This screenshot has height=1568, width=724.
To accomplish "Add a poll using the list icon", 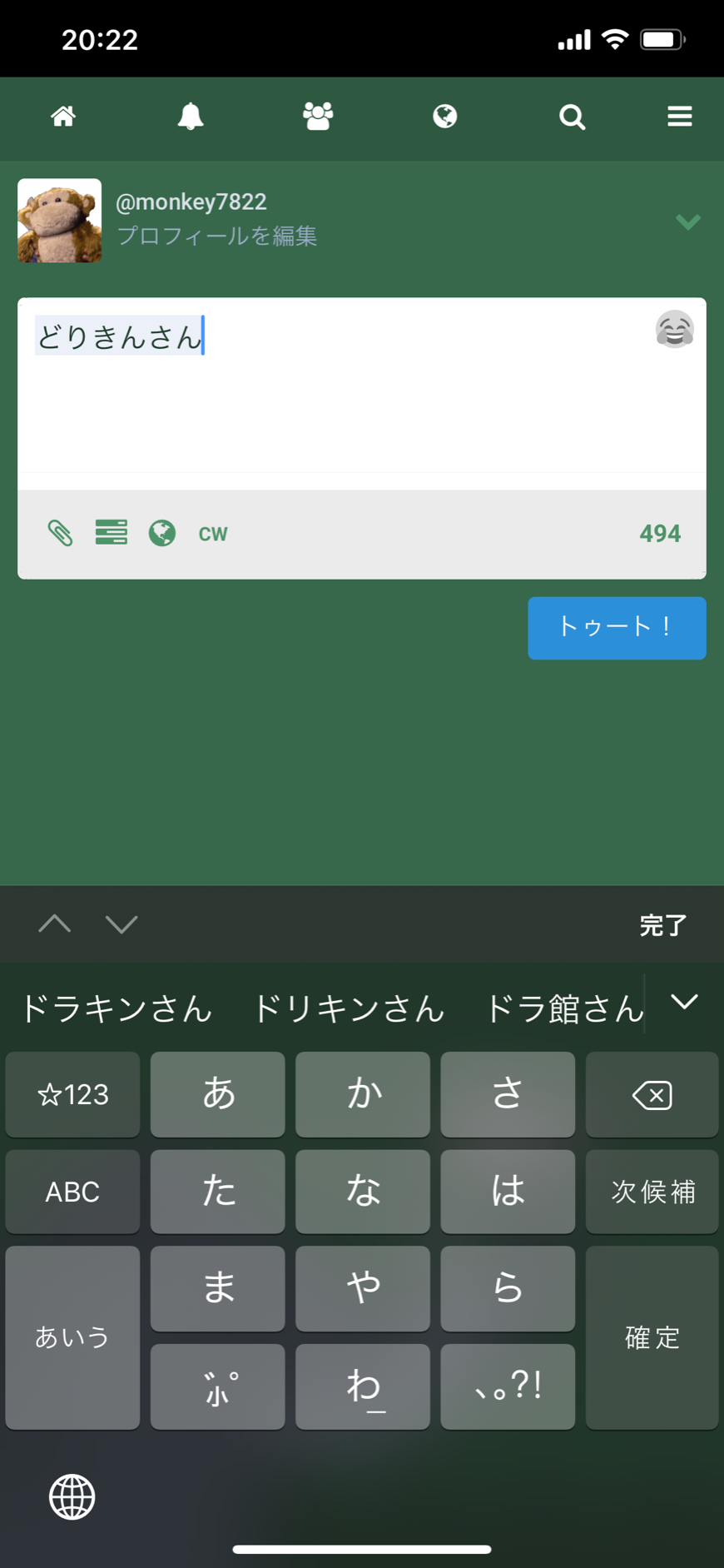I will click(x=112, y=532).
